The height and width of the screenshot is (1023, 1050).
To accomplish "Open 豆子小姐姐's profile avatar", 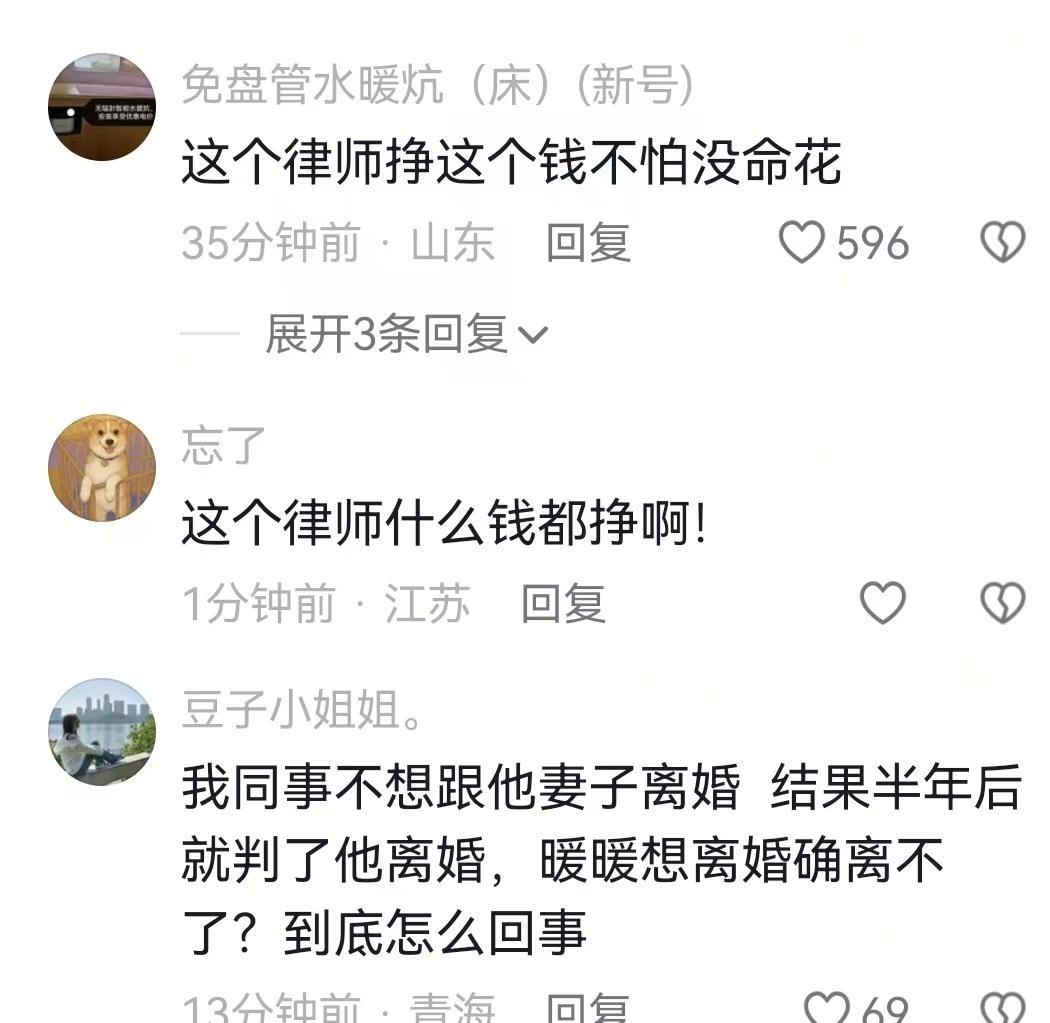I will 102,731.
